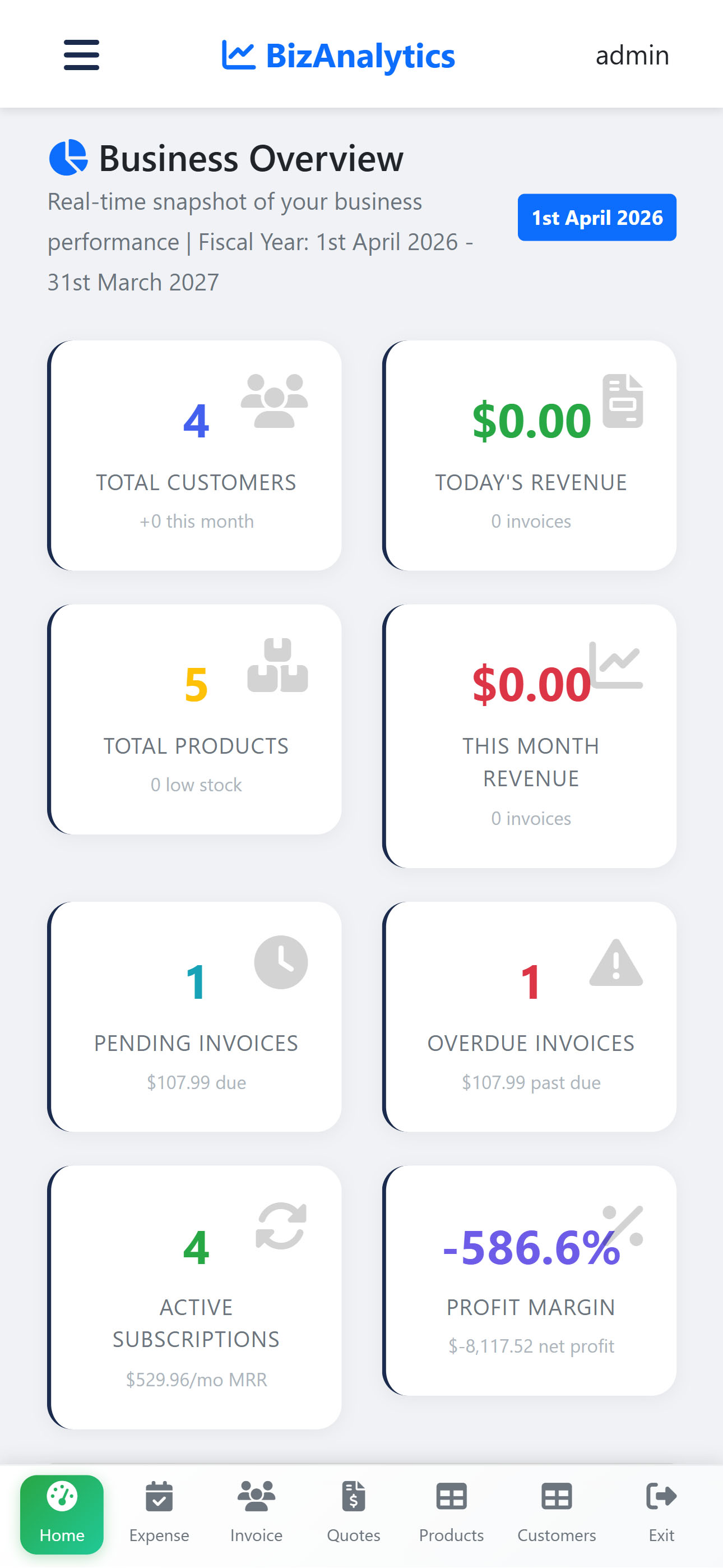View the Overdue Invoices card
The image size is (723, 1568).
point(530,1017)
